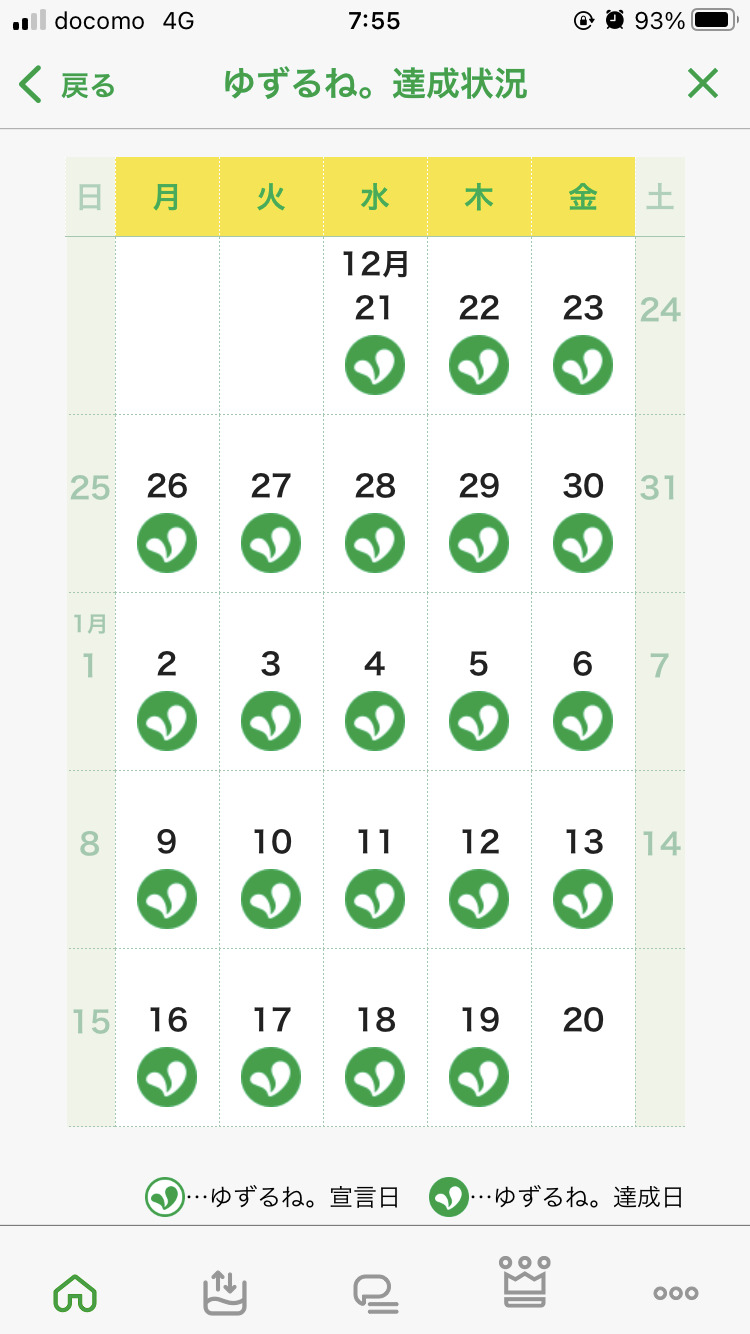Open the home tab
Screen dimensions: 750x1334
point(75,1293)
